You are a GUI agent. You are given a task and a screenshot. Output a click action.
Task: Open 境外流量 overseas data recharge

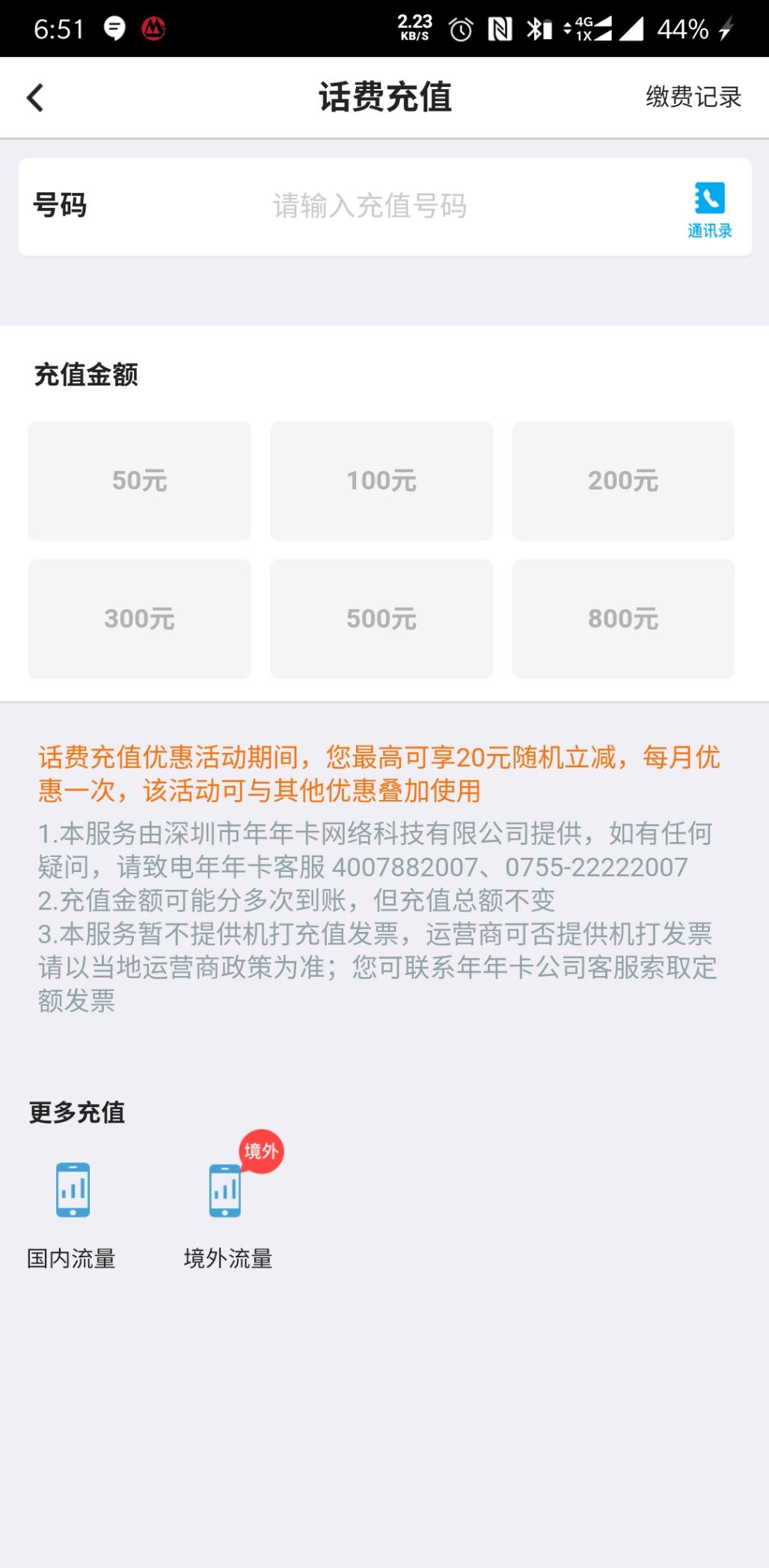[227, 1214]
